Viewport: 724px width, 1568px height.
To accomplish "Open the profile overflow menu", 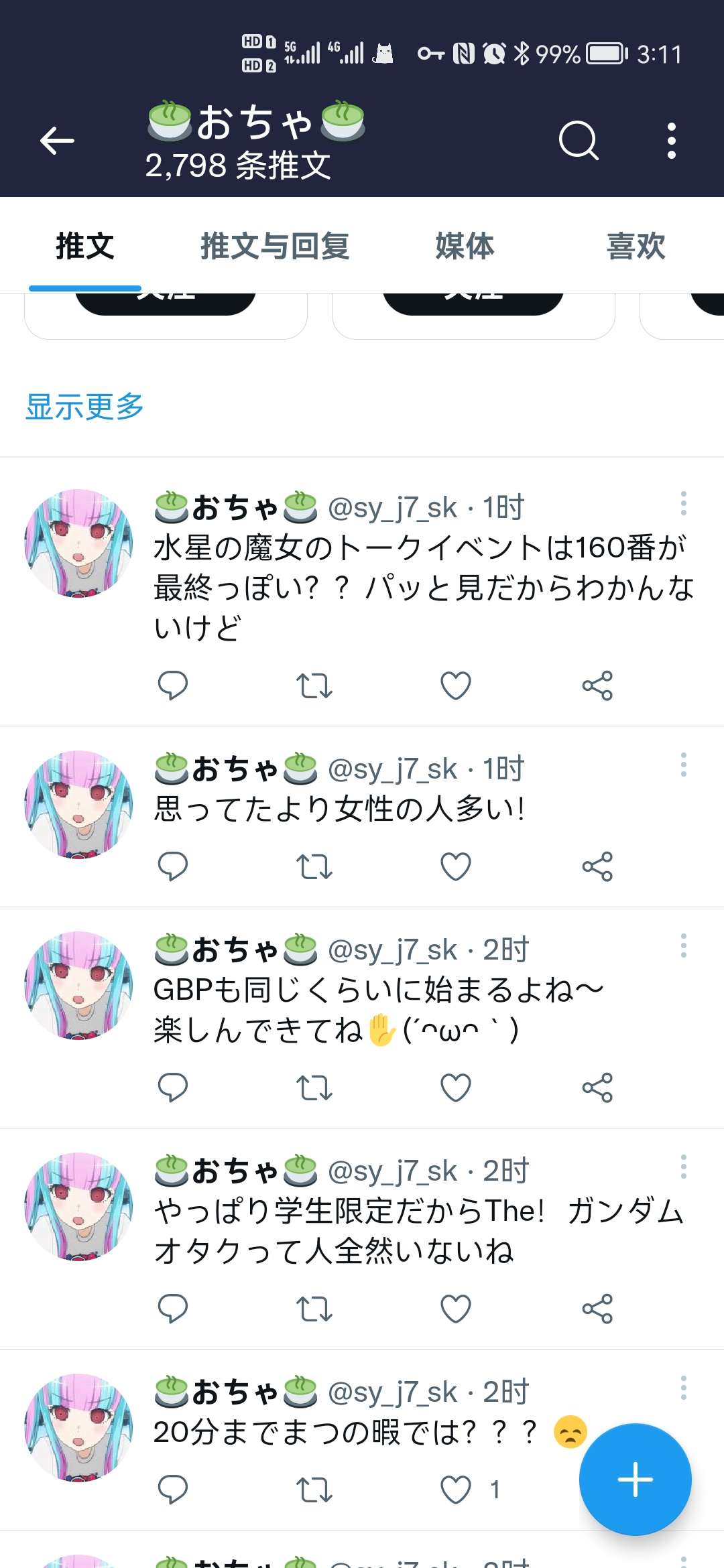I will point(671,141).
